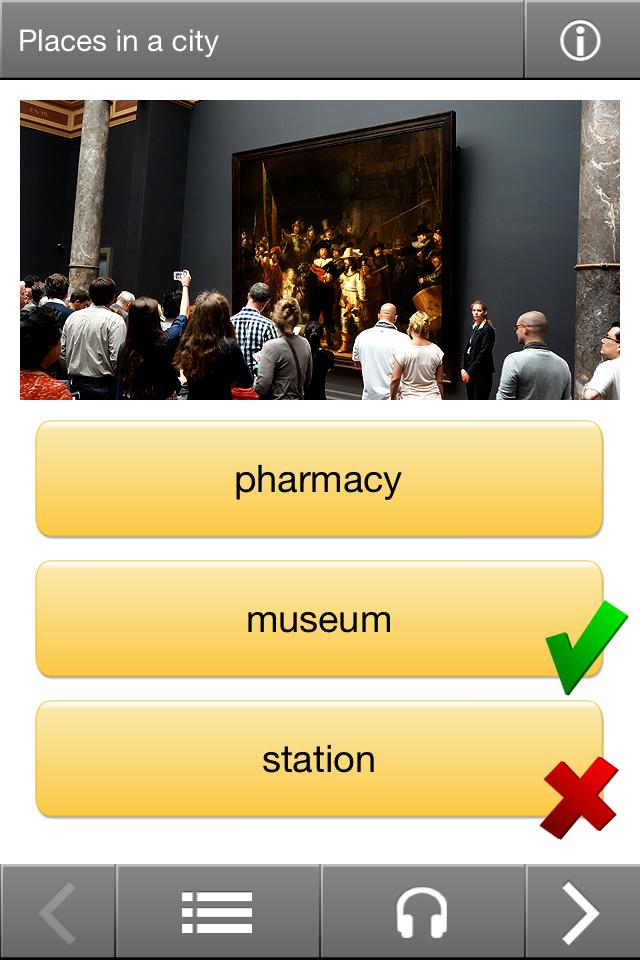Screen dimensions: 640x960
Task: Open the list menu in the bottom bar
Action: 218,912
